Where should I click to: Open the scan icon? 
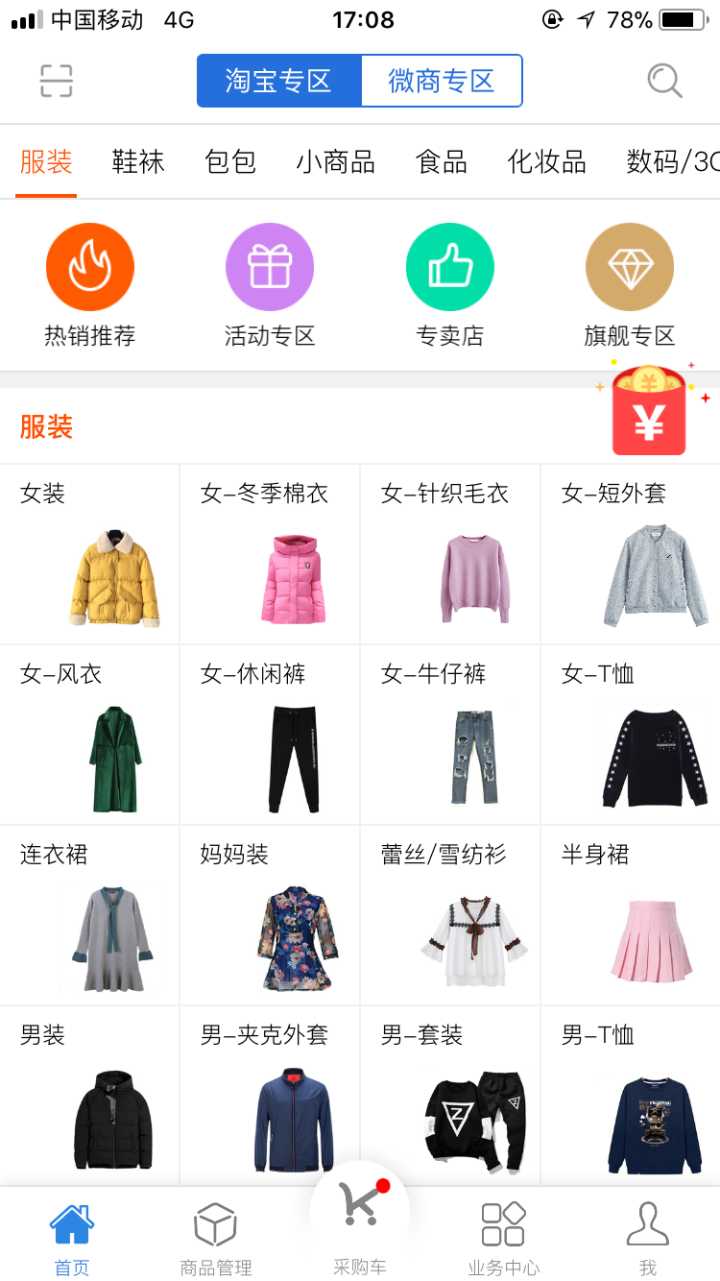coord(57,81)
